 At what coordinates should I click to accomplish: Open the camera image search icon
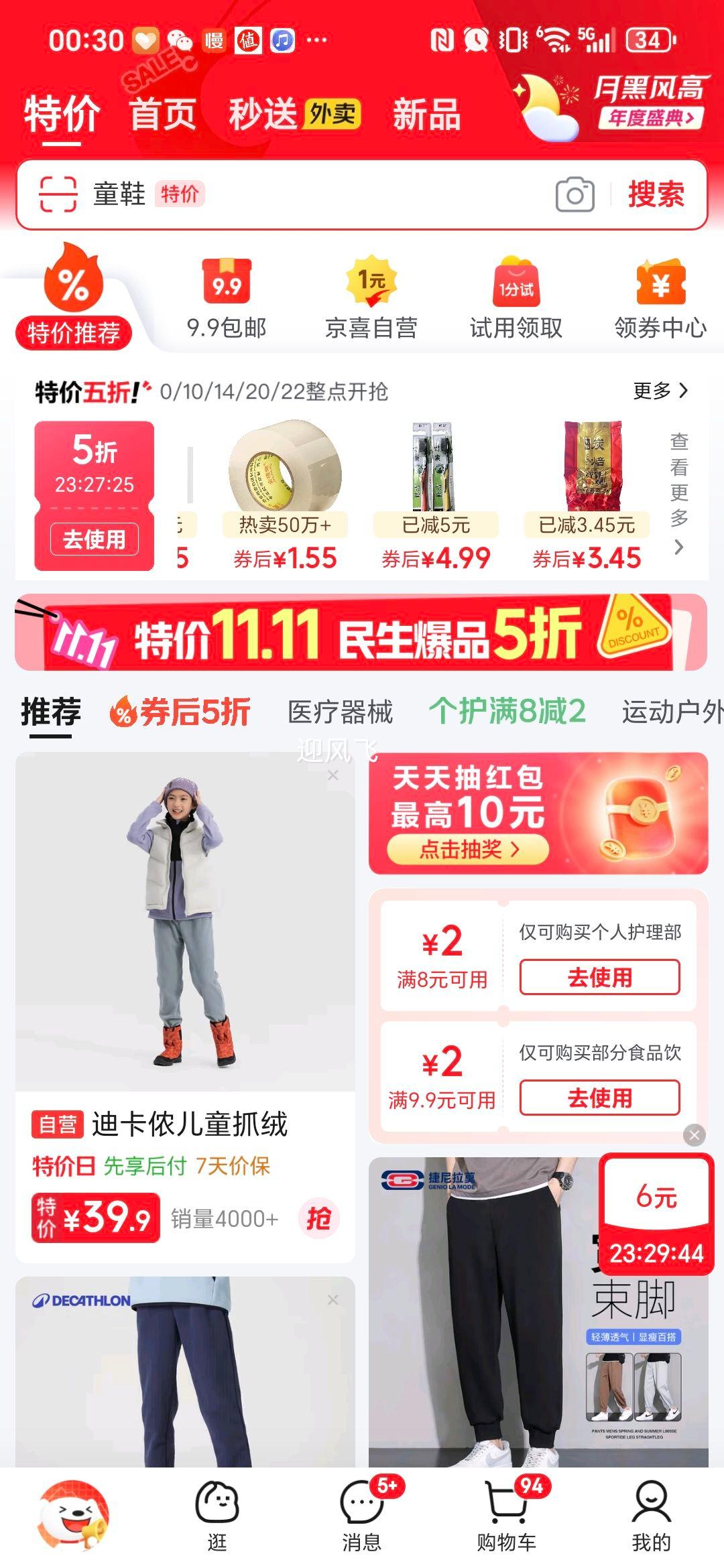[575, 195]
